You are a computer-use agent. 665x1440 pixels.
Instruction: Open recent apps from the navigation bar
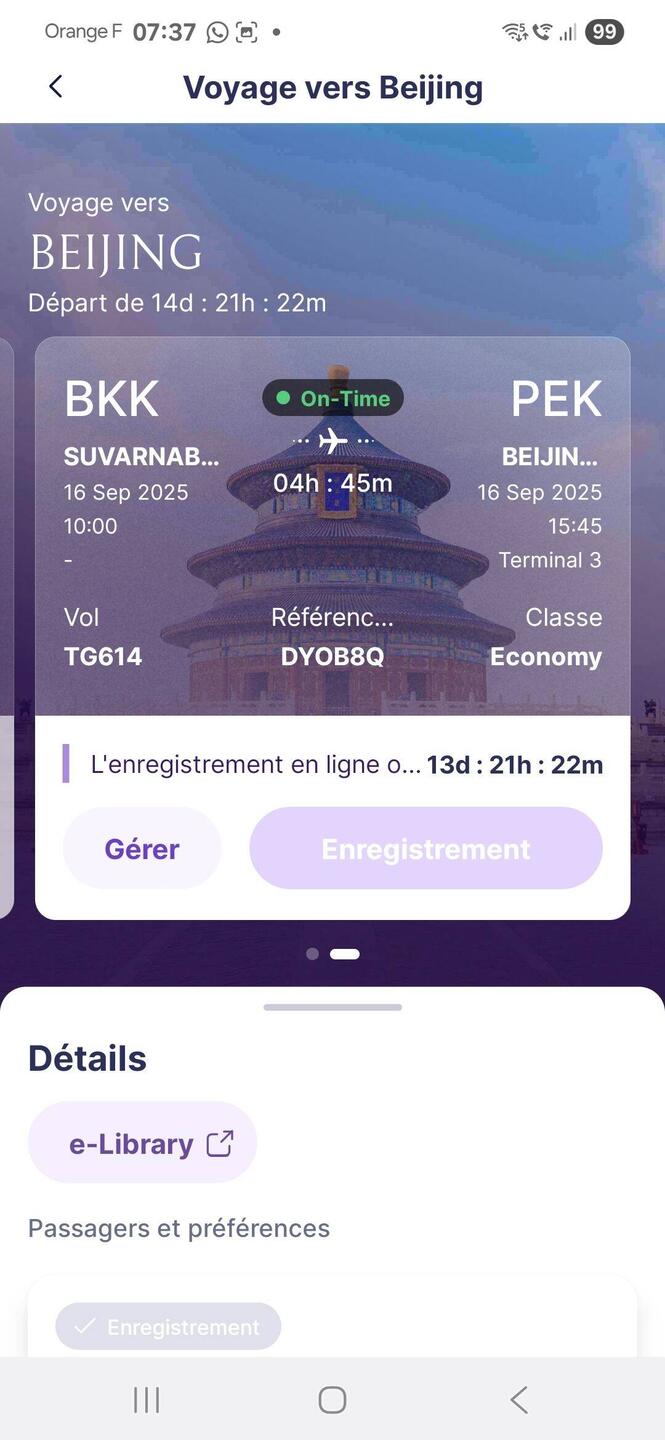[147, 1400]
